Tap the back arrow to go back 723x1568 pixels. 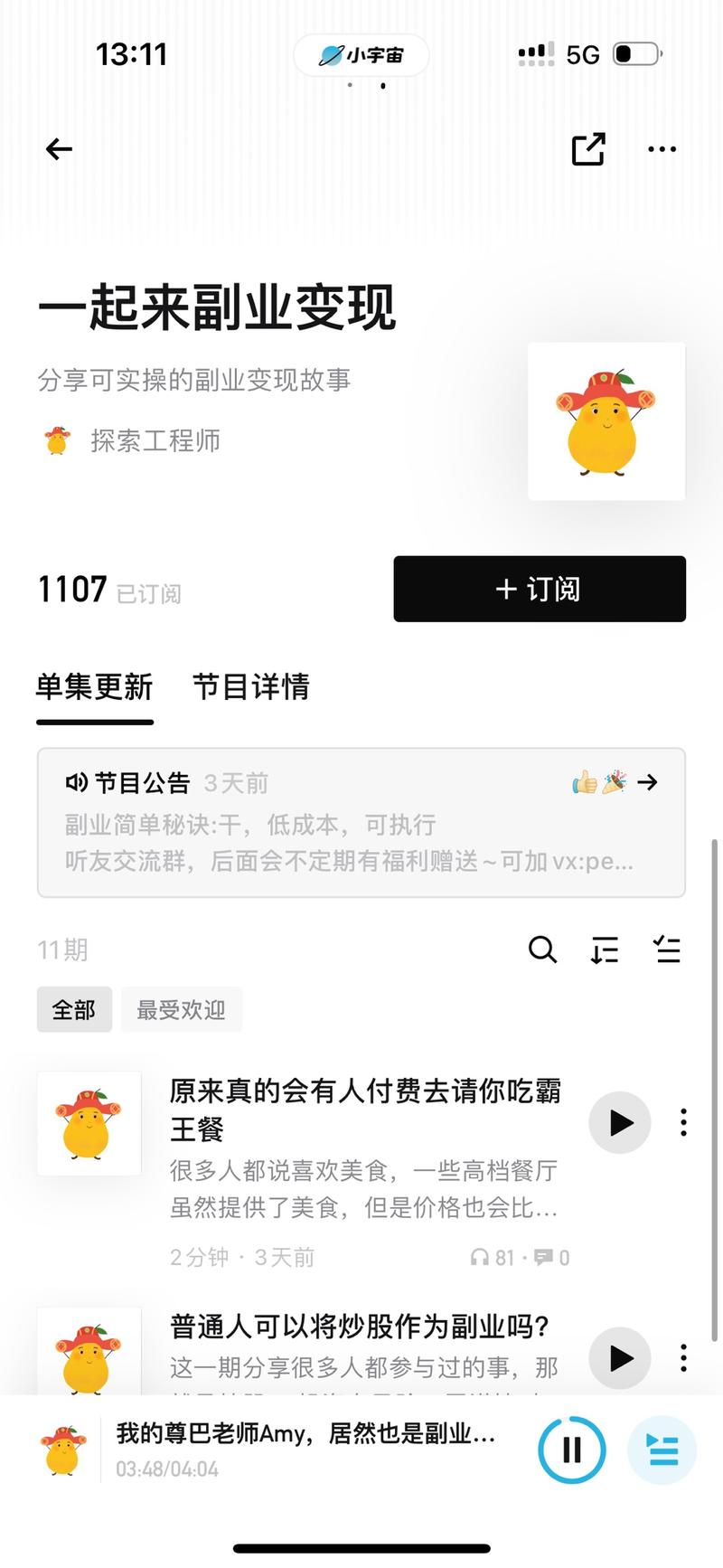point(58,148)
